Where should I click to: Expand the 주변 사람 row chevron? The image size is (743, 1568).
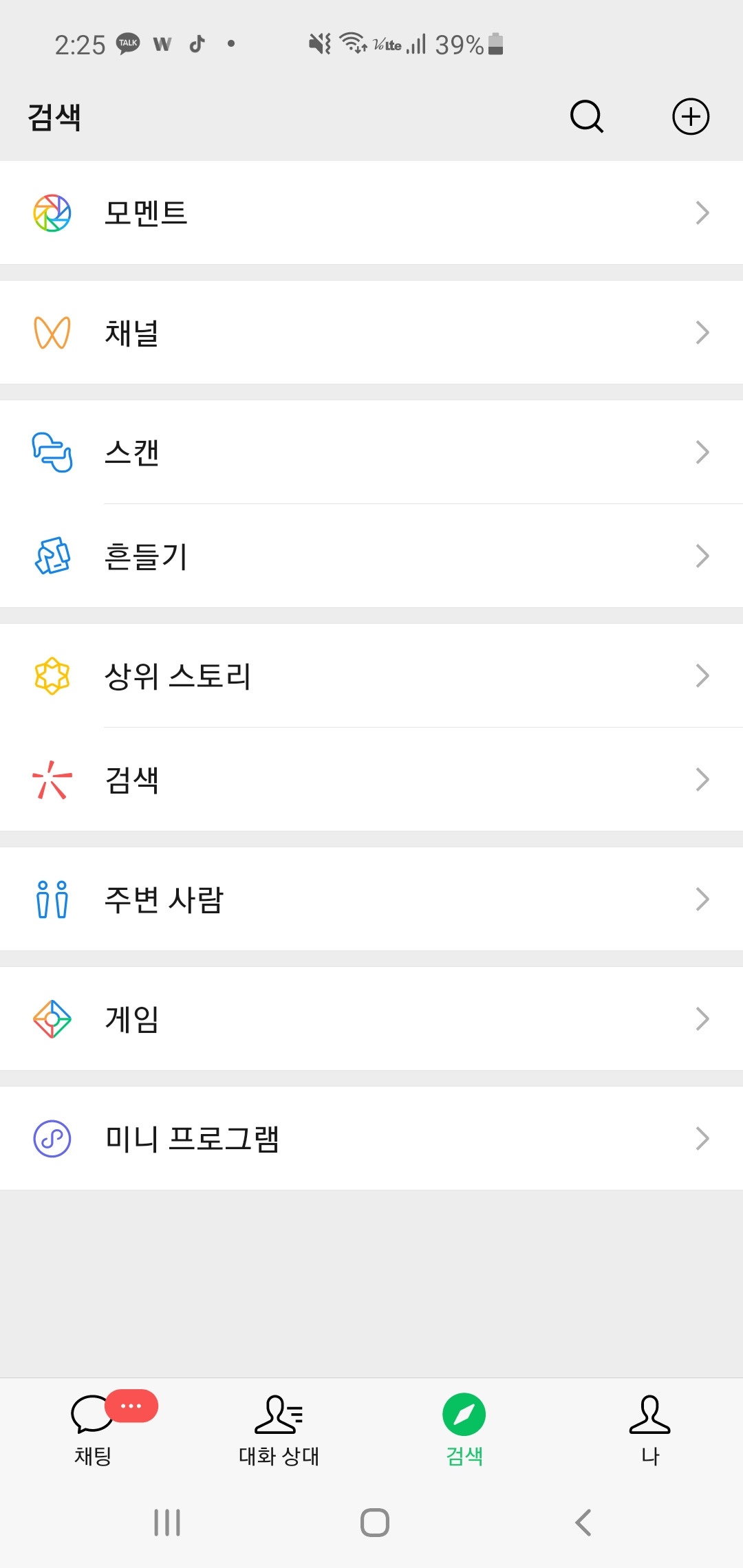[x=702, y=899]
